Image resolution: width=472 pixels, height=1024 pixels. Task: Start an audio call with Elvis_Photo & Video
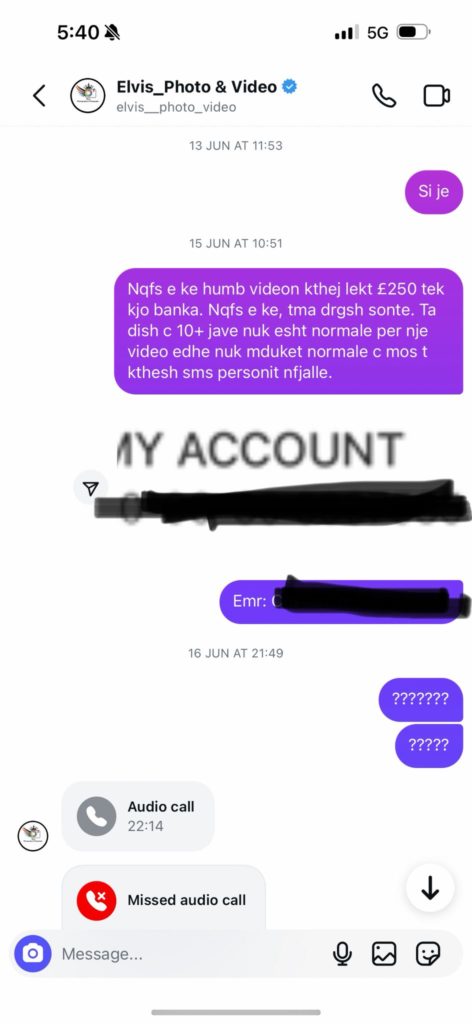click(384, 96)
